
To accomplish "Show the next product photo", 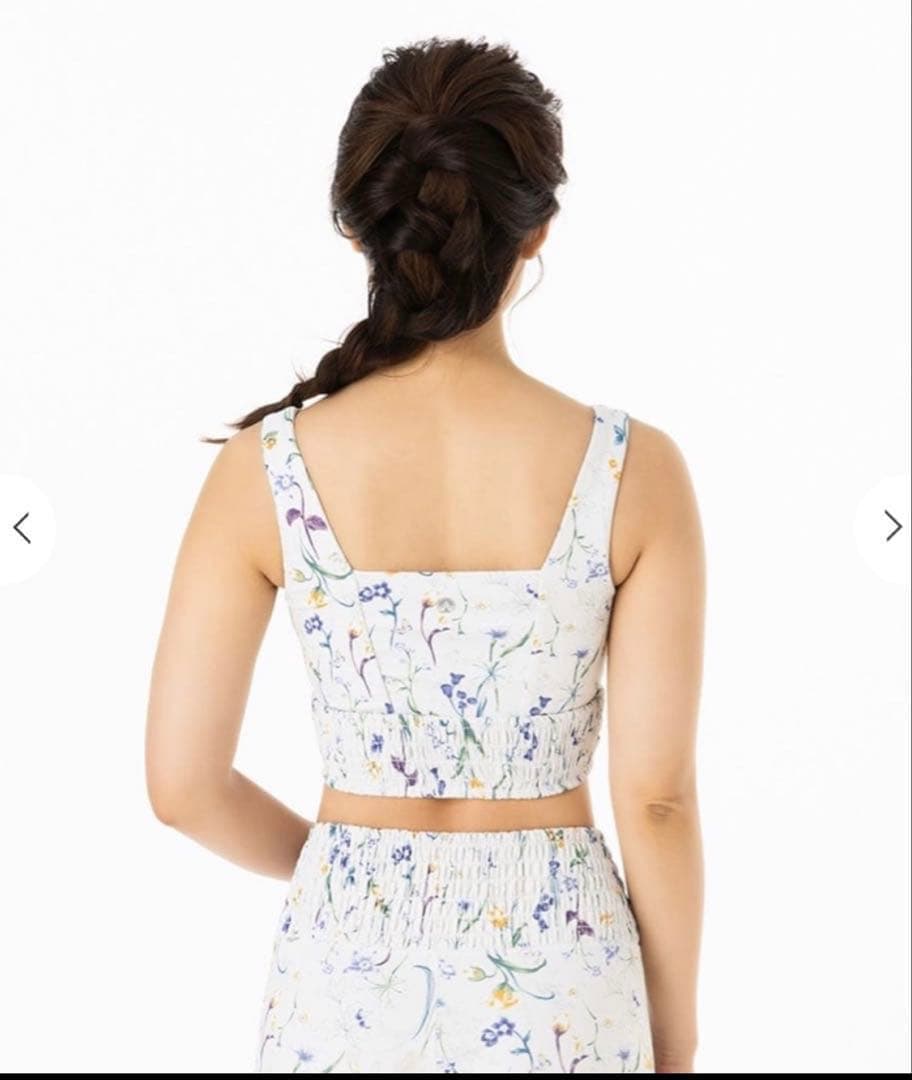I will tap(892, 526).
